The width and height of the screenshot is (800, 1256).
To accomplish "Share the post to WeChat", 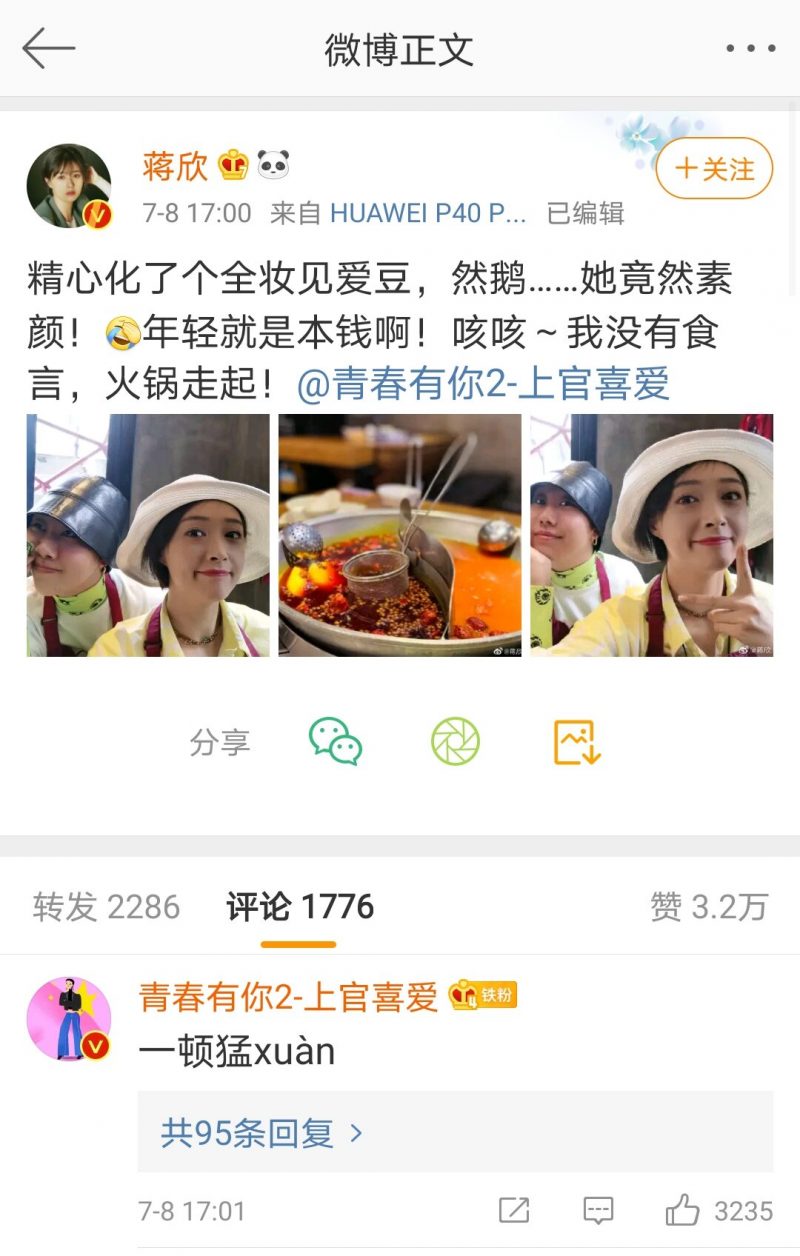I will pos(335,742).
